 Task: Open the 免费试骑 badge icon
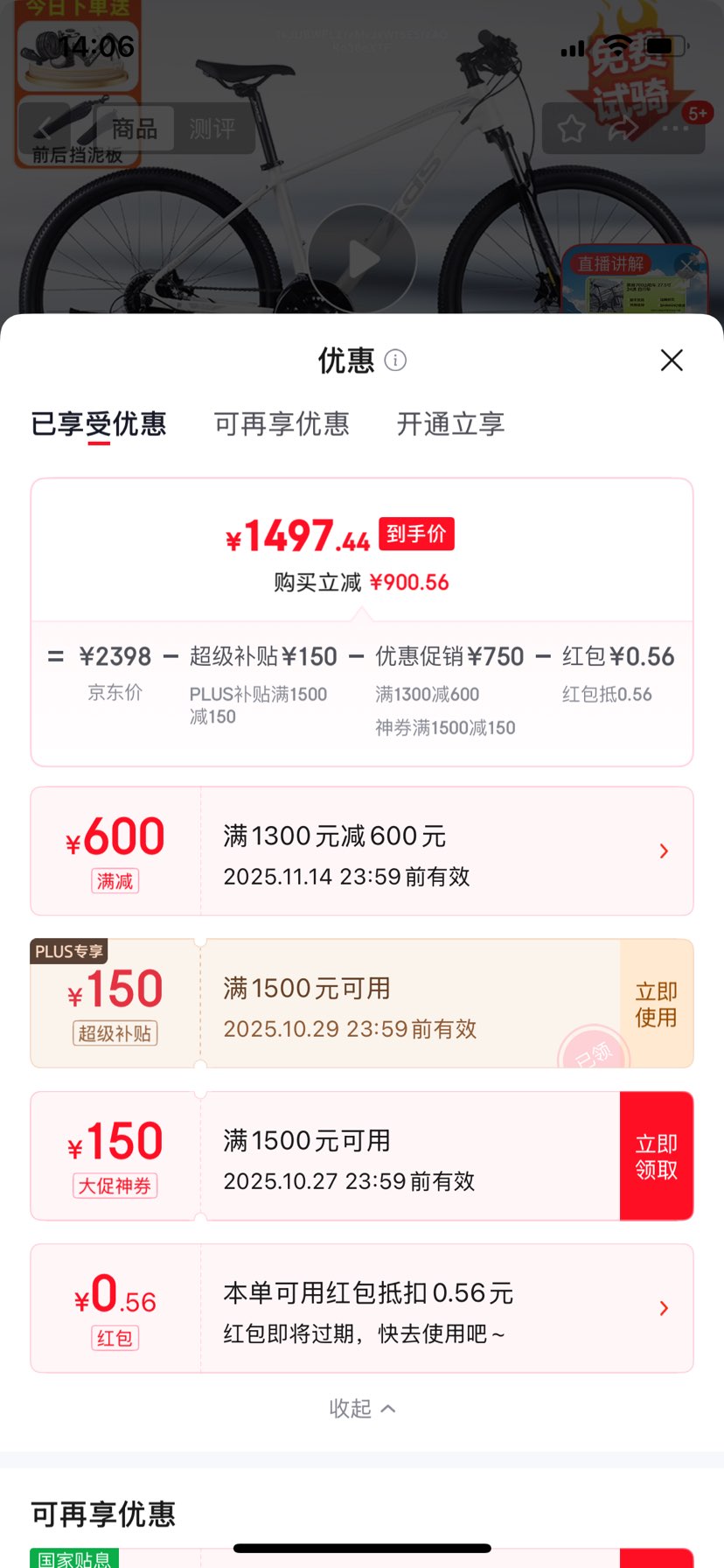[x=632, y=70]
